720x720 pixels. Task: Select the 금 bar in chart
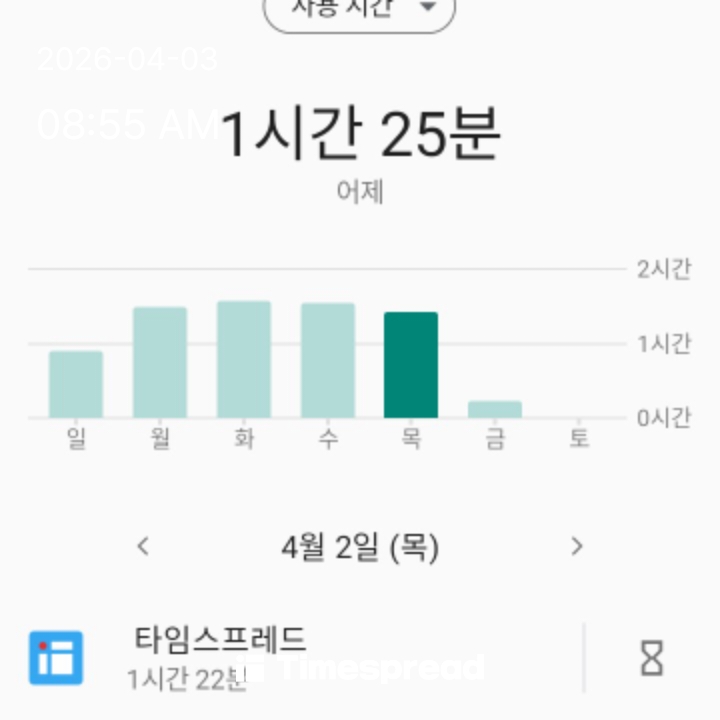495,409
